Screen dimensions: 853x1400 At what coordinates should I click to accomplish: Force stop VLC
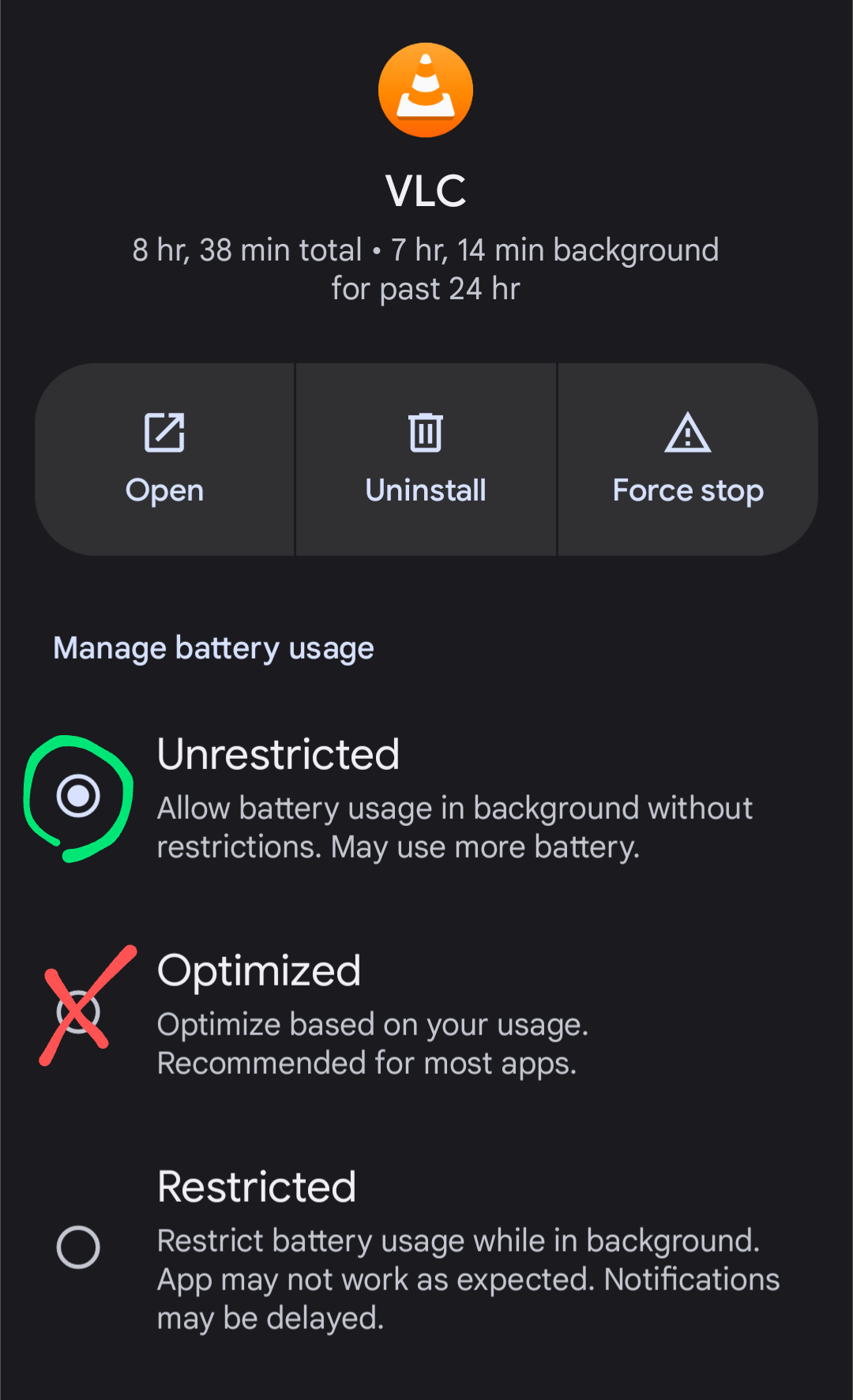tap(688, 460)
